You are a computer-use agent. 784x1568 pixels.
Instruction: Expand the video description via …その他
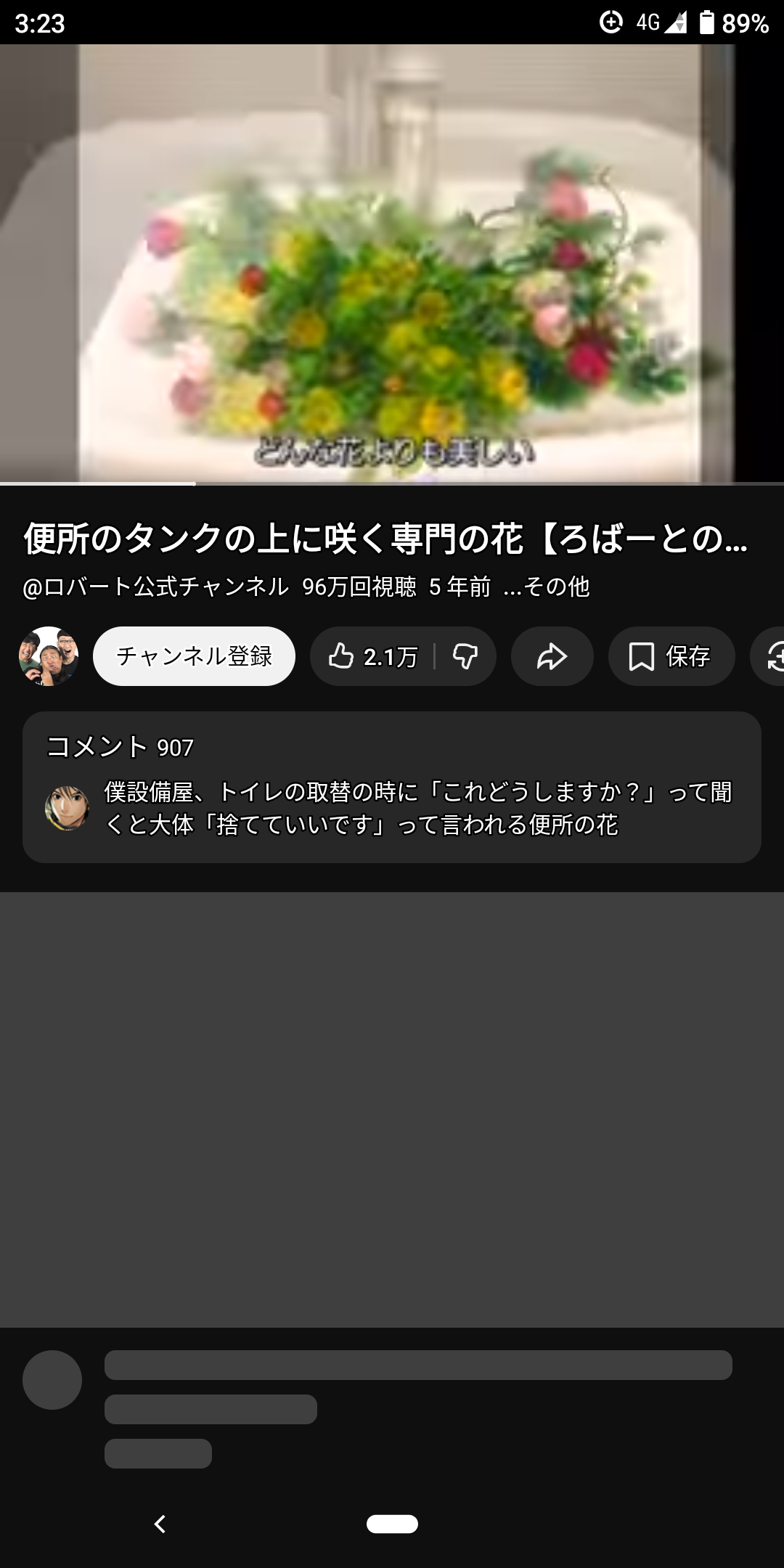click(x=547, y=587)
